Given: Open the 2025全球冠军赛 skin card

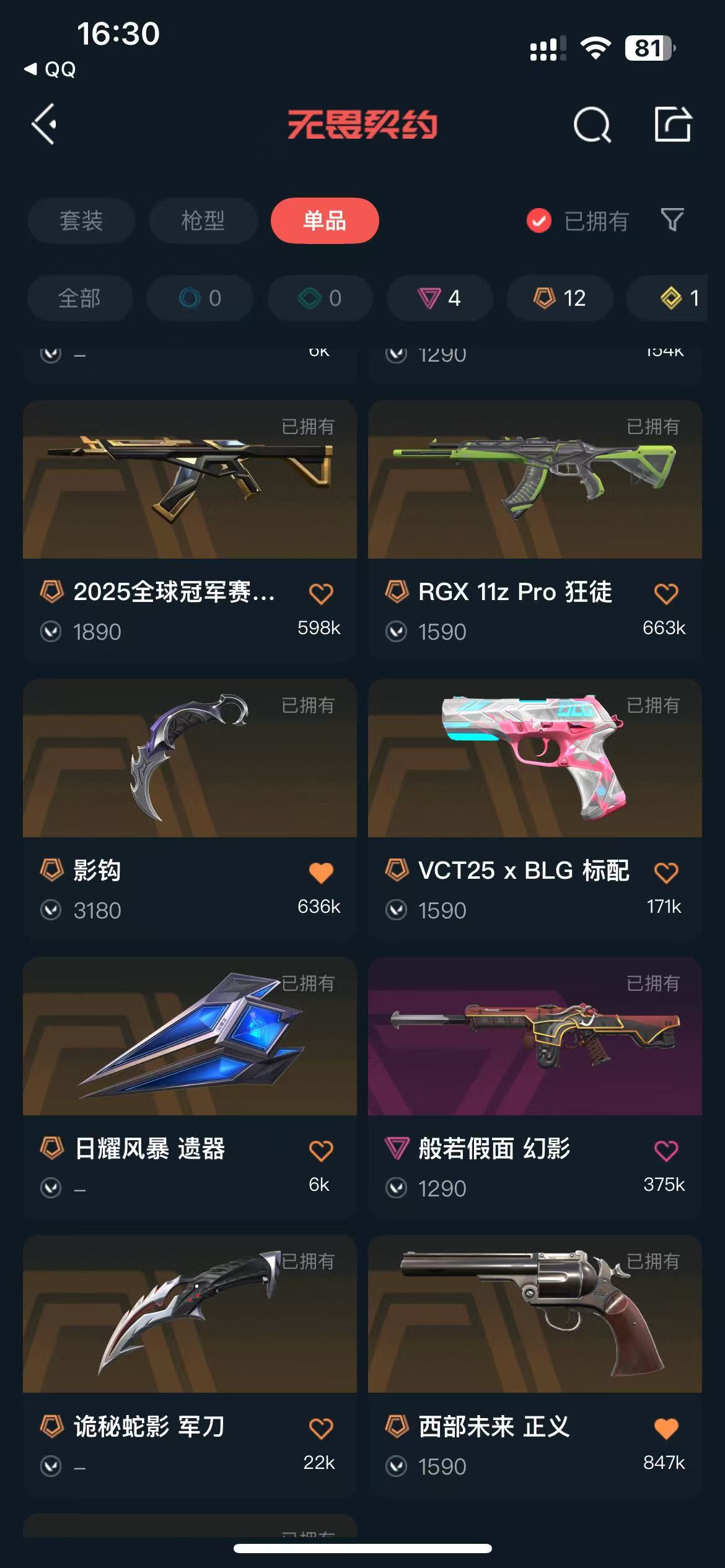Looking at the screenshot, I should click(x=190, y=531).
